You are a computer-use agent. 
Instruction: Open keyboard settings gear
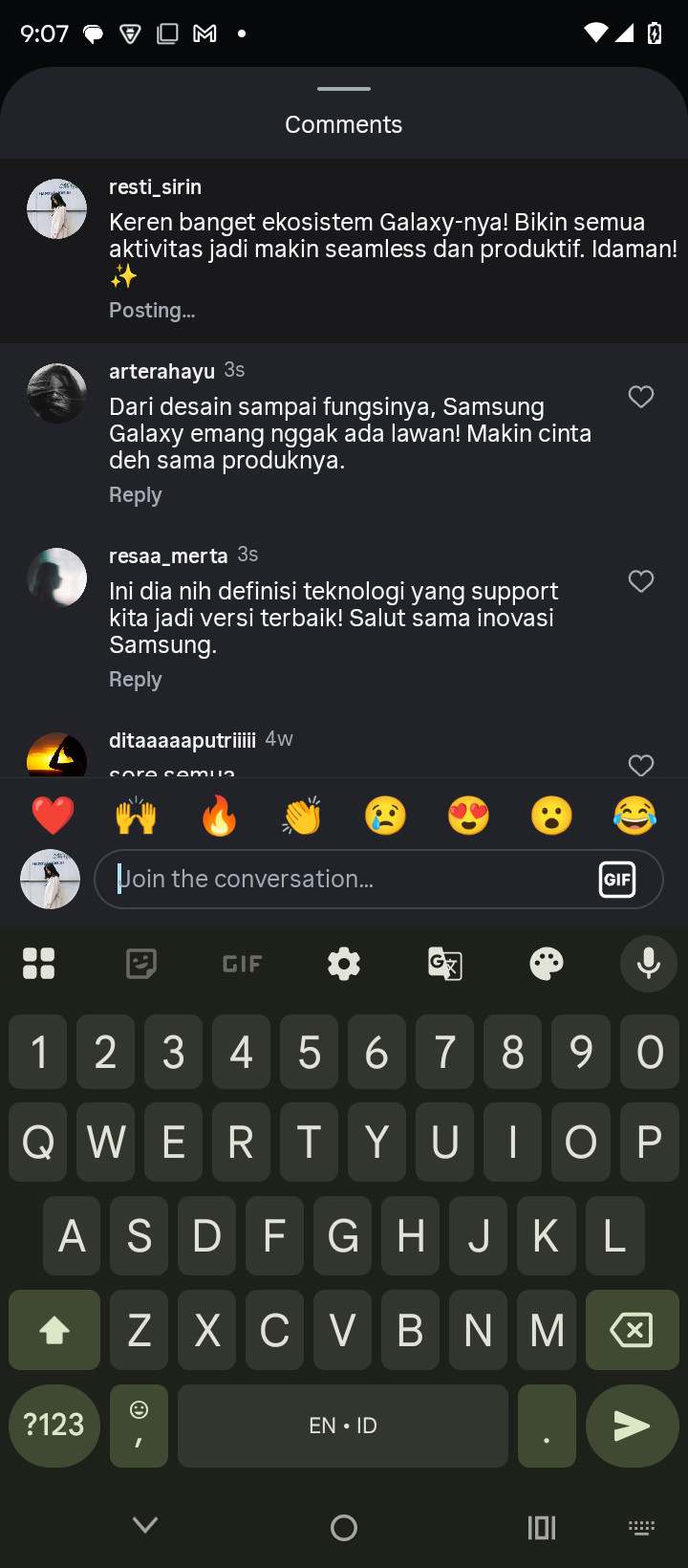pos(344,964)
